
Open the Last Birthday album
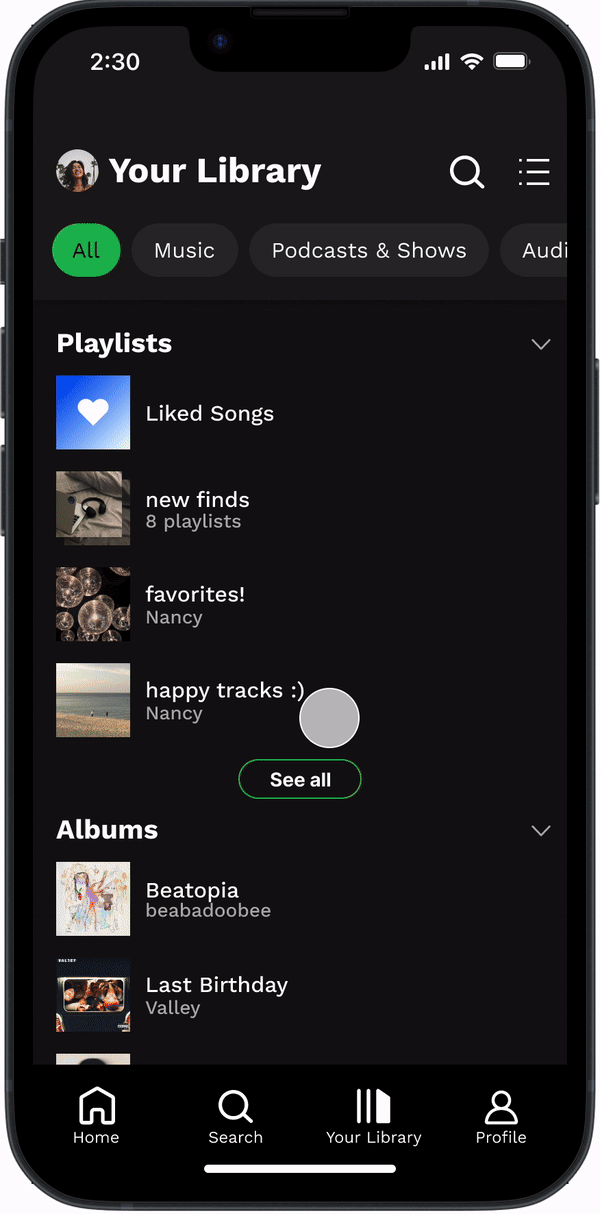[x=216, y=994]
